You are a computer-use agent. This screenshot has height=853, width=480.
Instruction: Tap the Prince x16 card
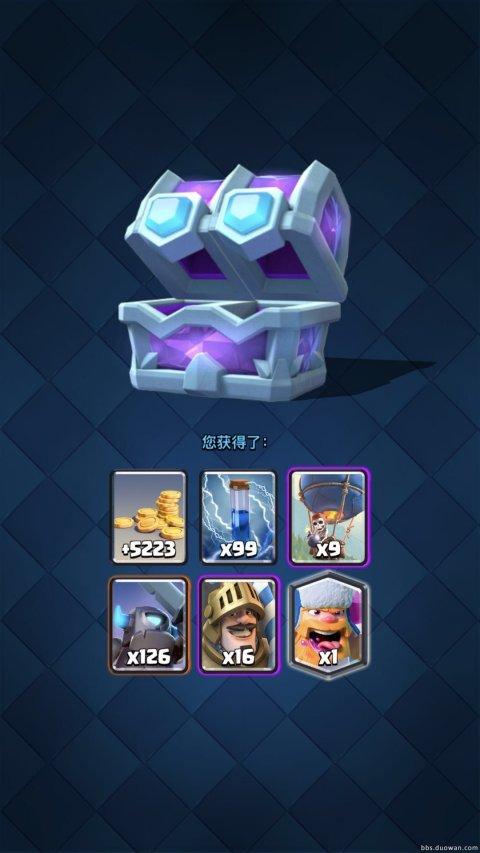[x=238, y=625]
